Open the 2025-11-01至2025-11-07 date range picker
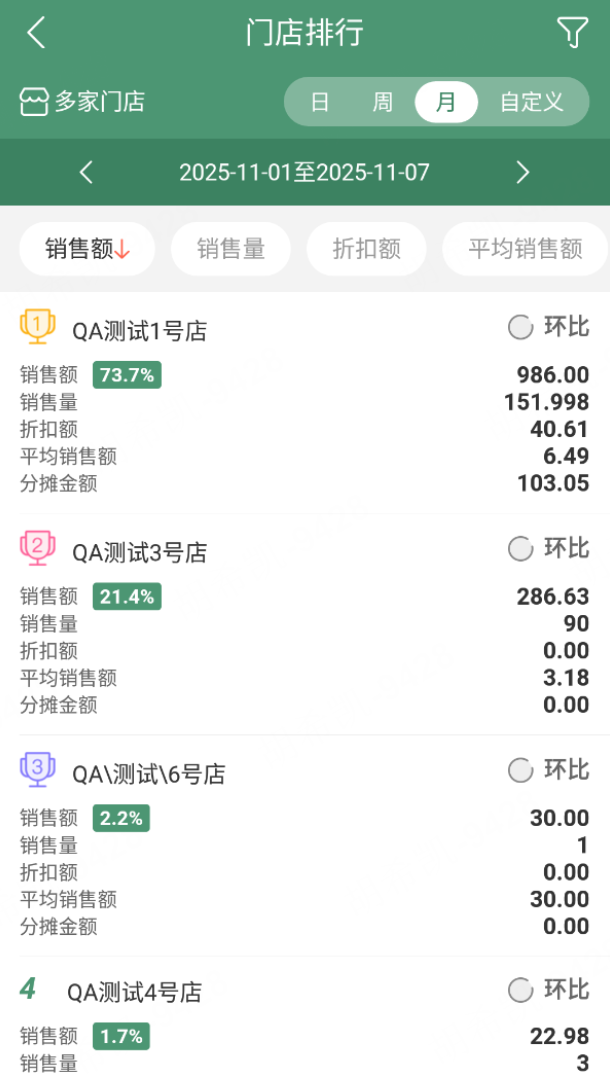 pyautogui.click(x=304, y=172)
